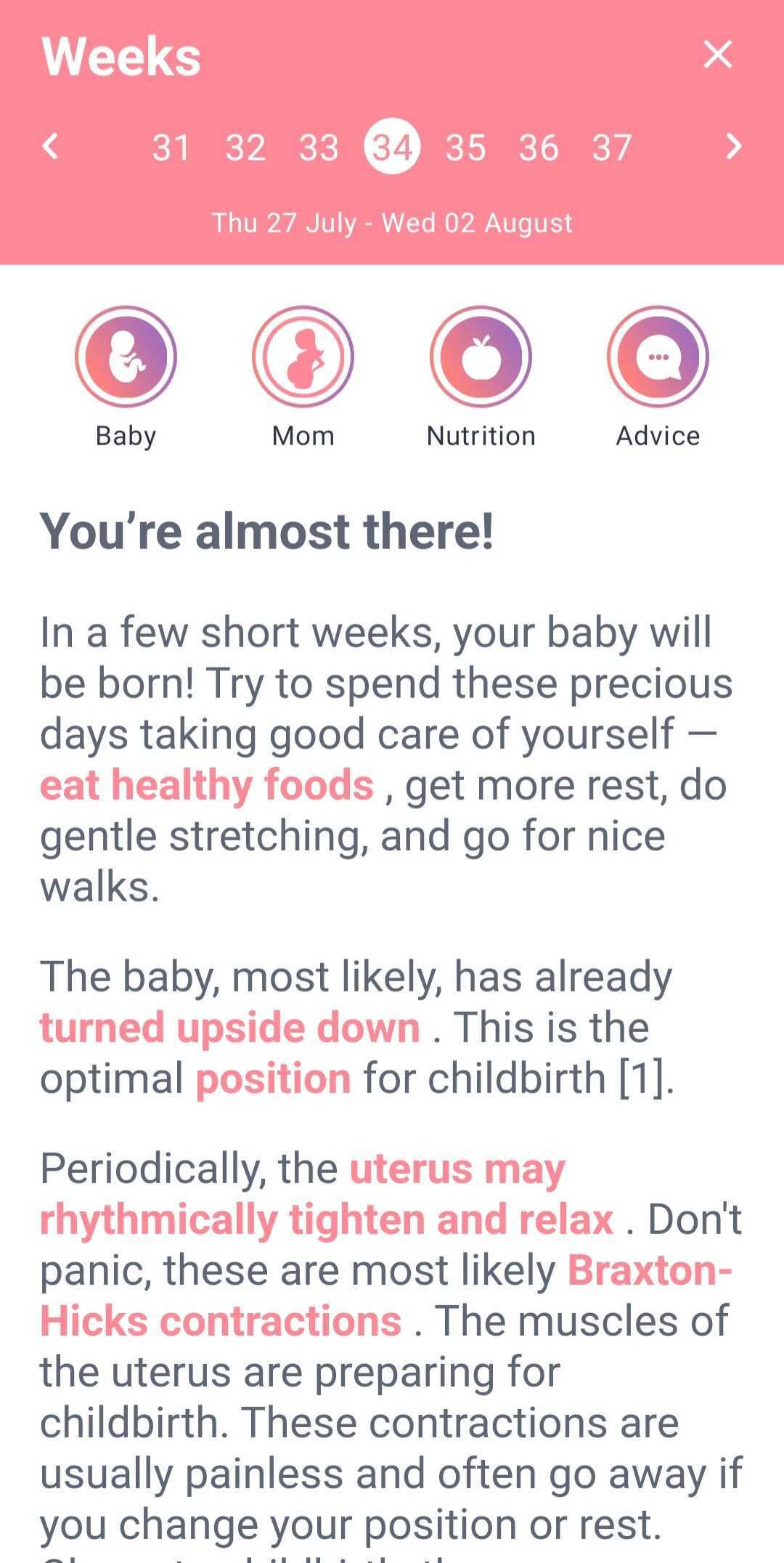This screenshot has height=1563, width=784.
Task: Select week 37
Action: pos(612,147)
